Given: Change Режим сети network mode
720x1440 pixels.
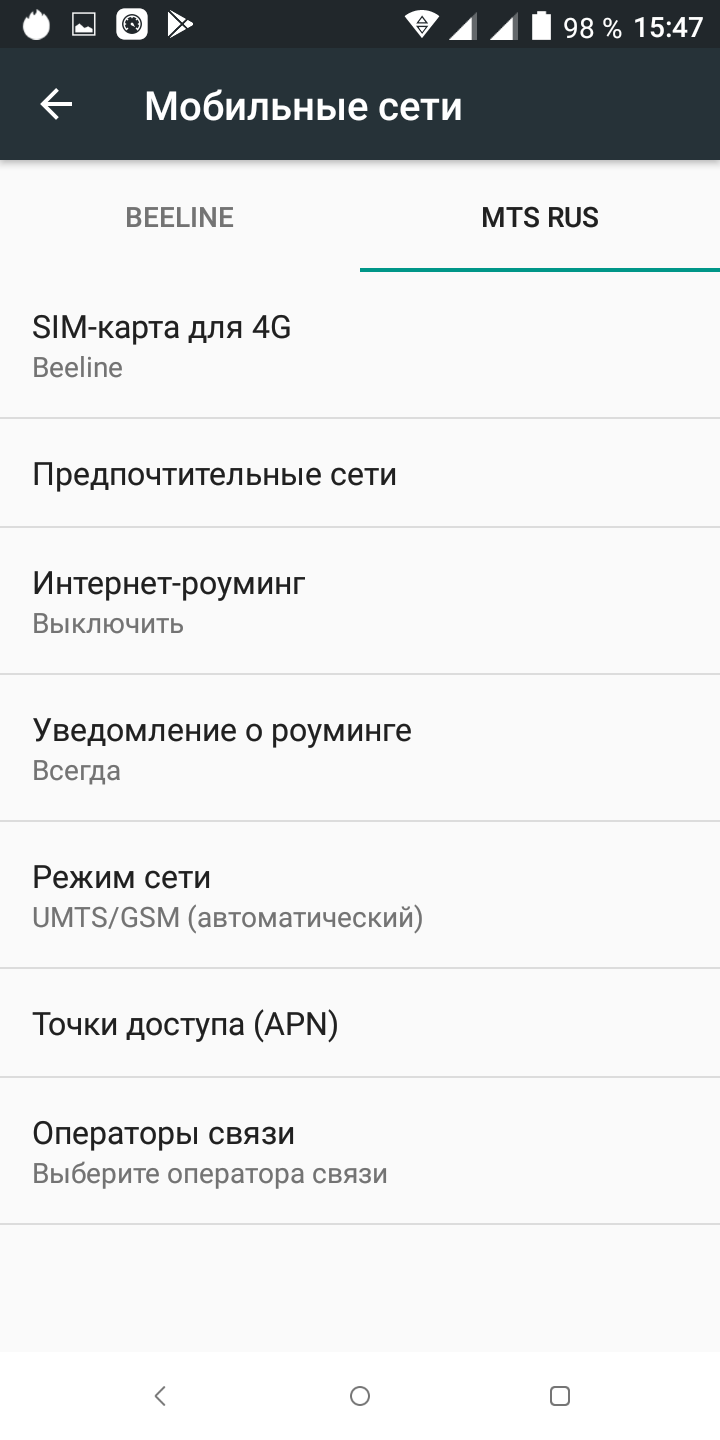Looking at the screenshot, I should point(360,896).
